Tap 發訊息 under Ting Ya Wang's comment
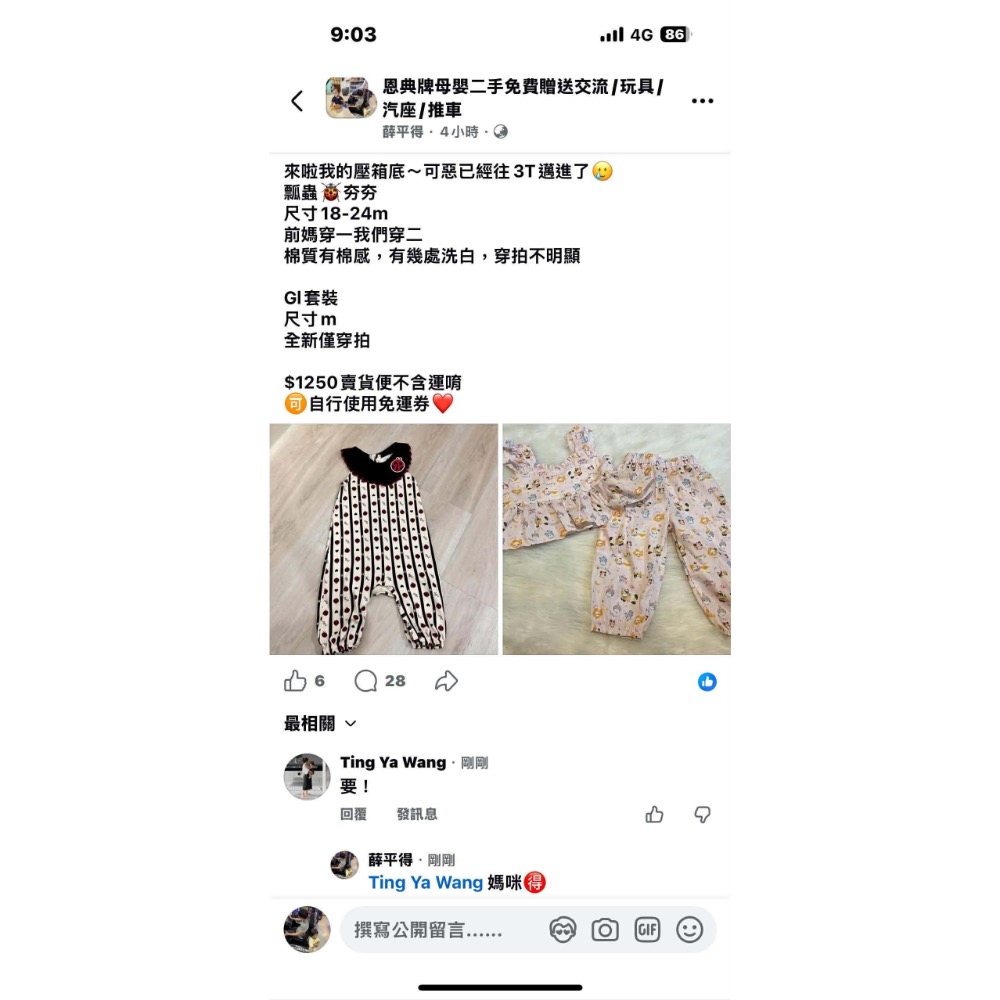Viewport: 1000px width, 1000px height. 417,814
